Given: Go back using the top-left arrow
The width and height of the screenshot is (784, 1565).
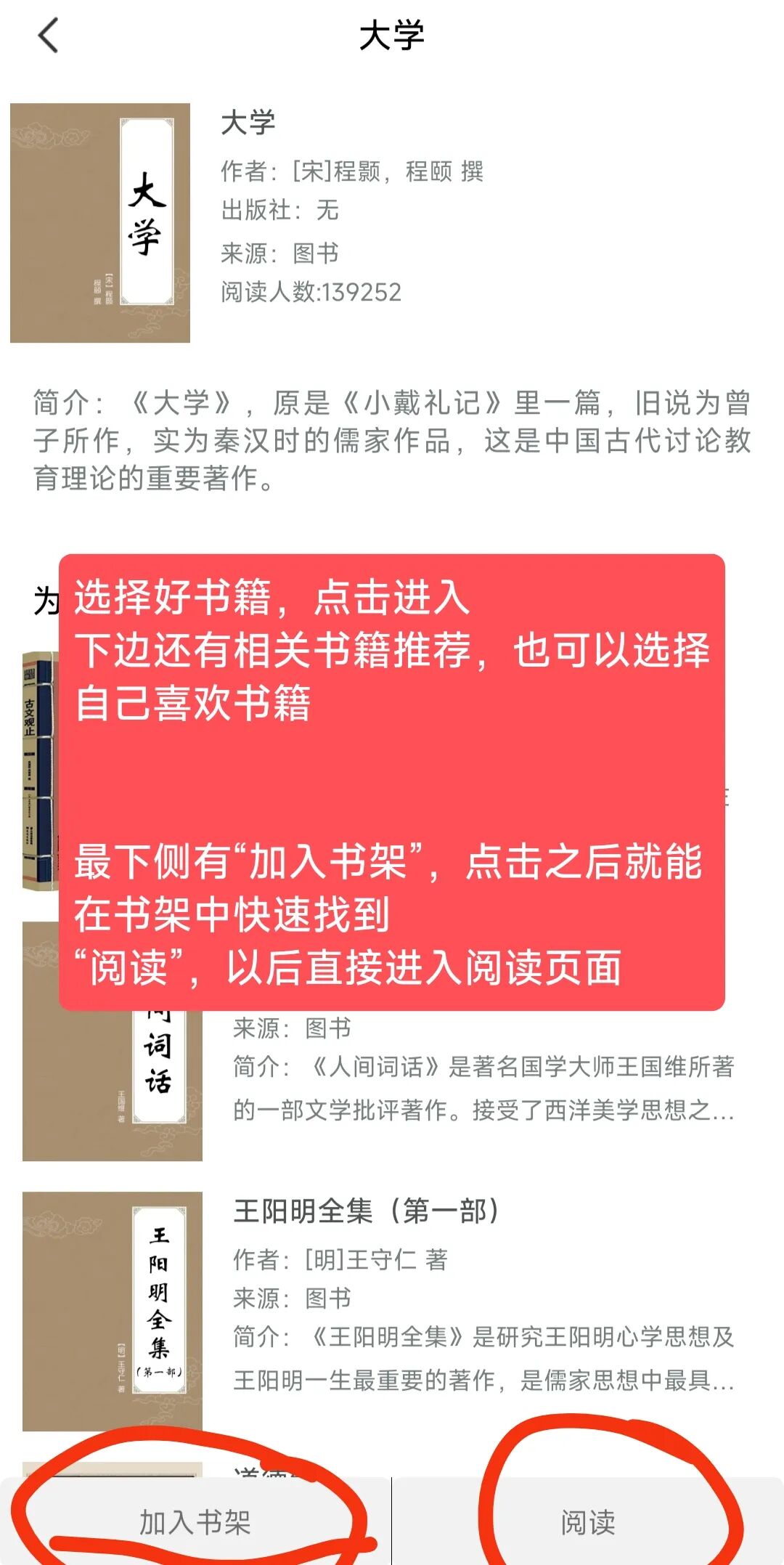Looking at the screenshot, I should click(x=48, y=36).
